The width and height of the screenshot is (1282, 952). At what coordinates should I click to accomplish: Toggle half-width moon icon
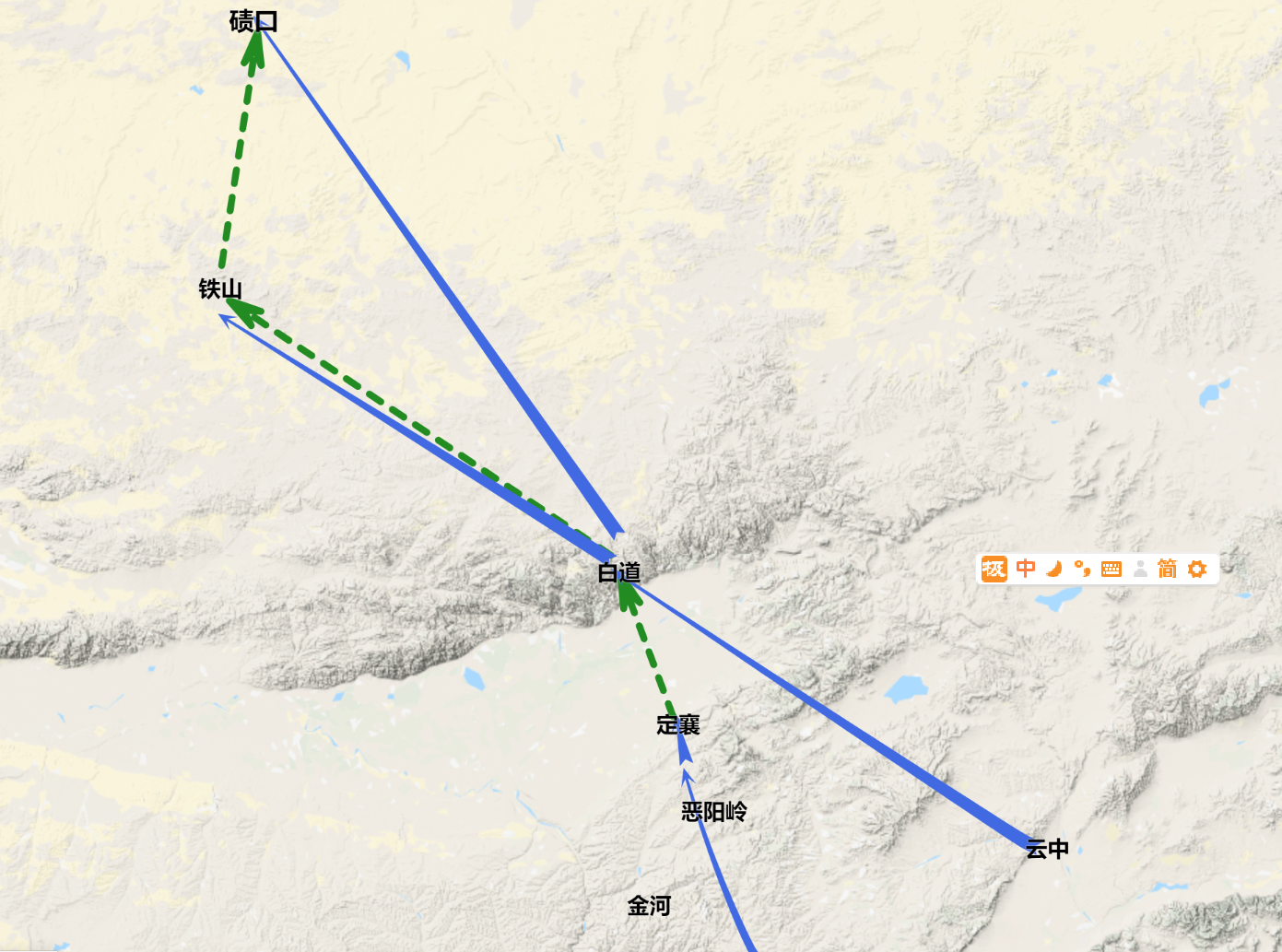point(1054,569)
